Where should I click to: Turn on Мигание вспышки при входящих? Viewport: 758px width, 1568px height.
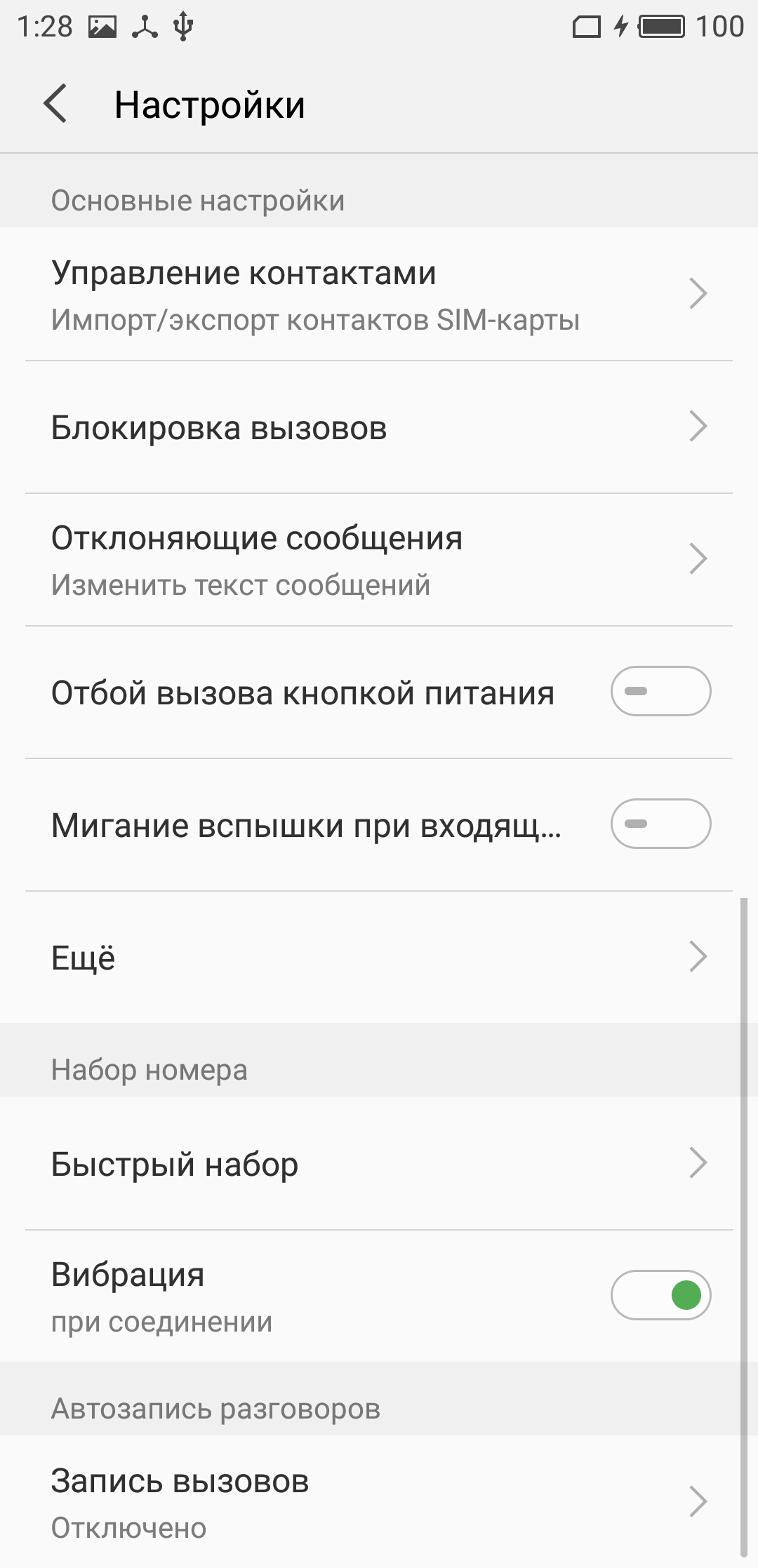pyautogui.click(x=660, y=824)
